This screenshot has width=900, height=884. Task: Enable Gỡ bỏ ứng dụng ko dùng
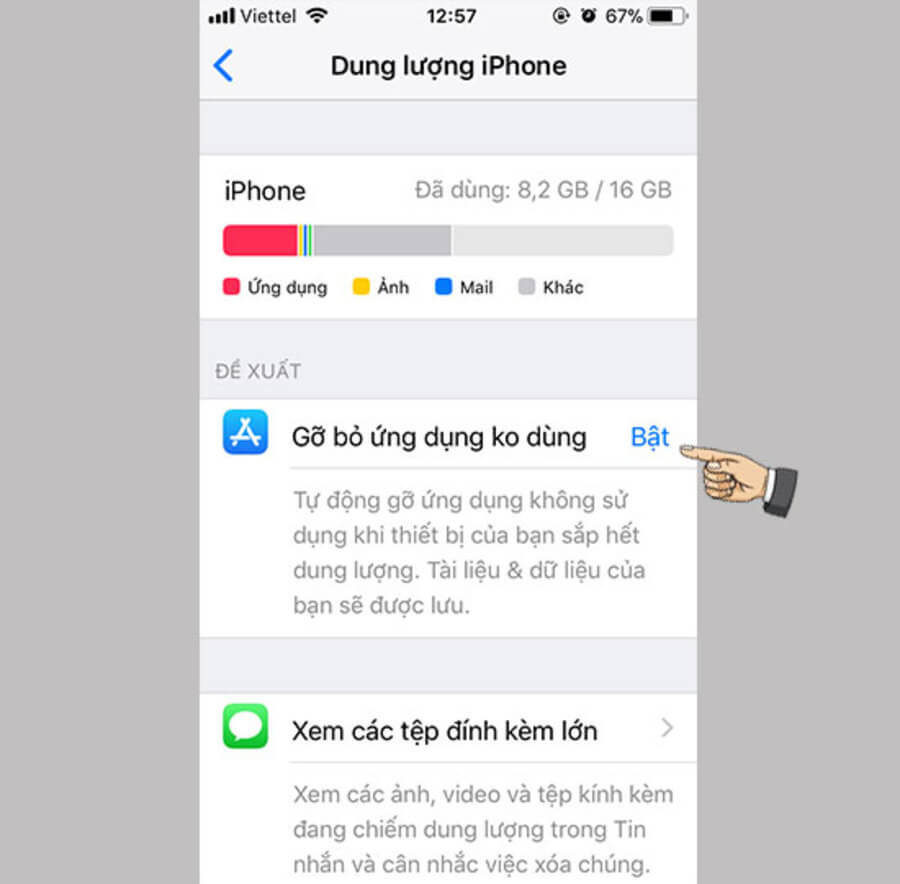click(649, 438)
